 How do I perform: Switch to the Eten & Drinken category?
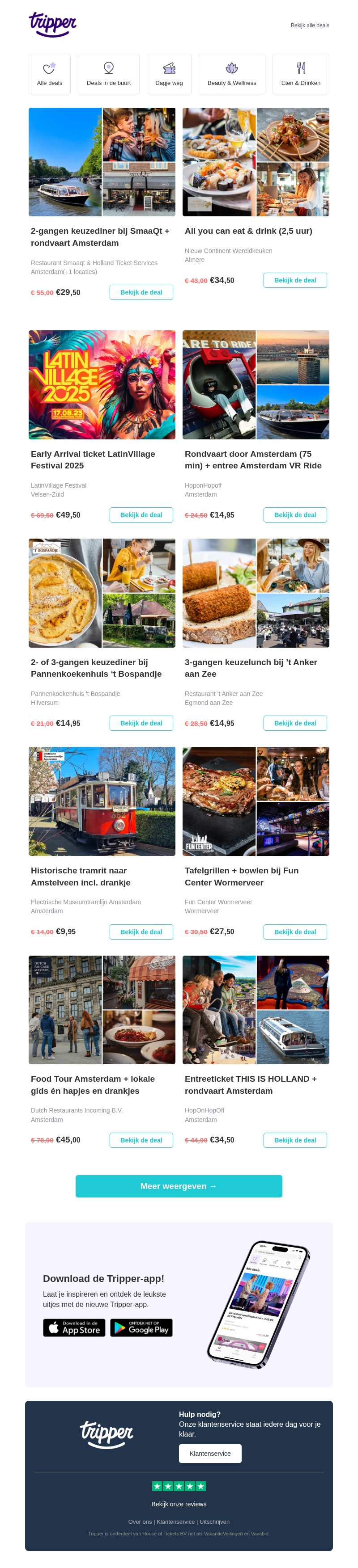click(300, 74)
